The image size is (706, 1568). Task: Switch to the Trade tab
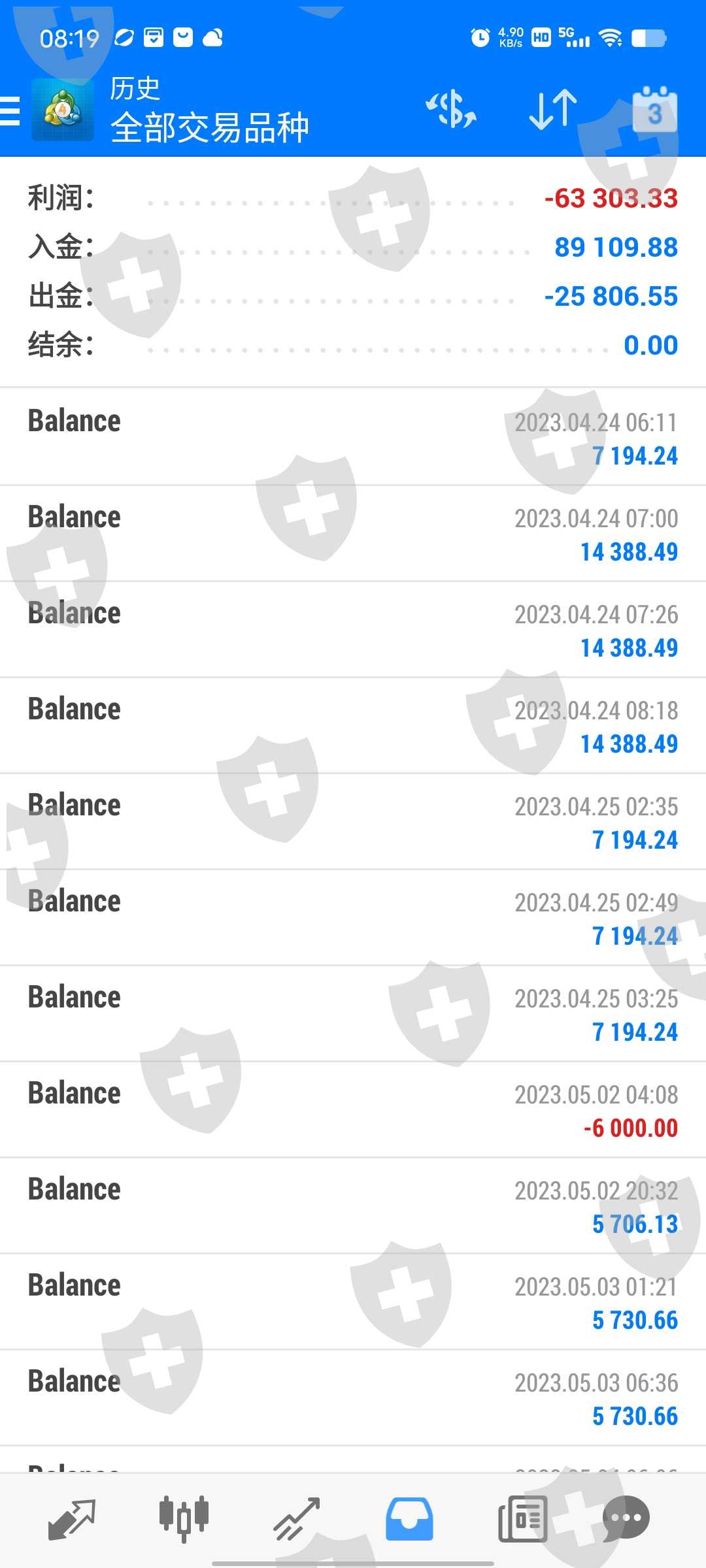pyautogui.click(x=296, y=1518)
